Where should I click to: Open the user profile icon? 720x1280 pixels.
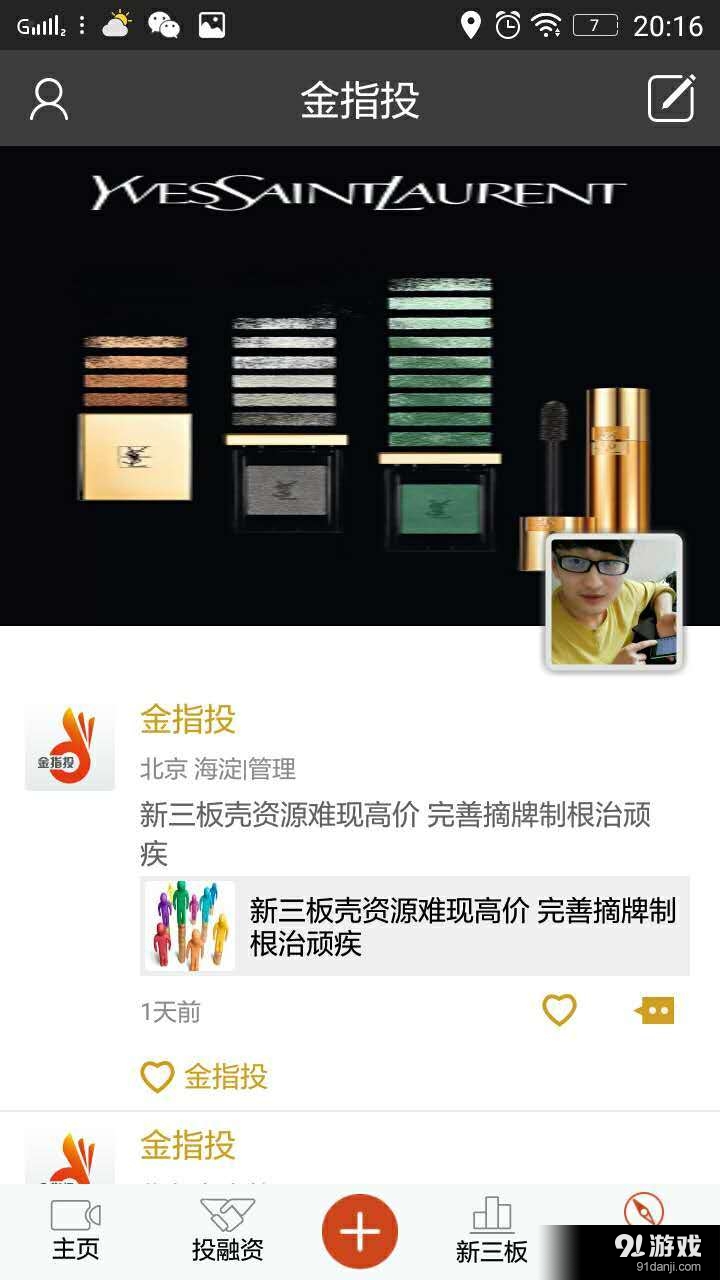(48, 99)
